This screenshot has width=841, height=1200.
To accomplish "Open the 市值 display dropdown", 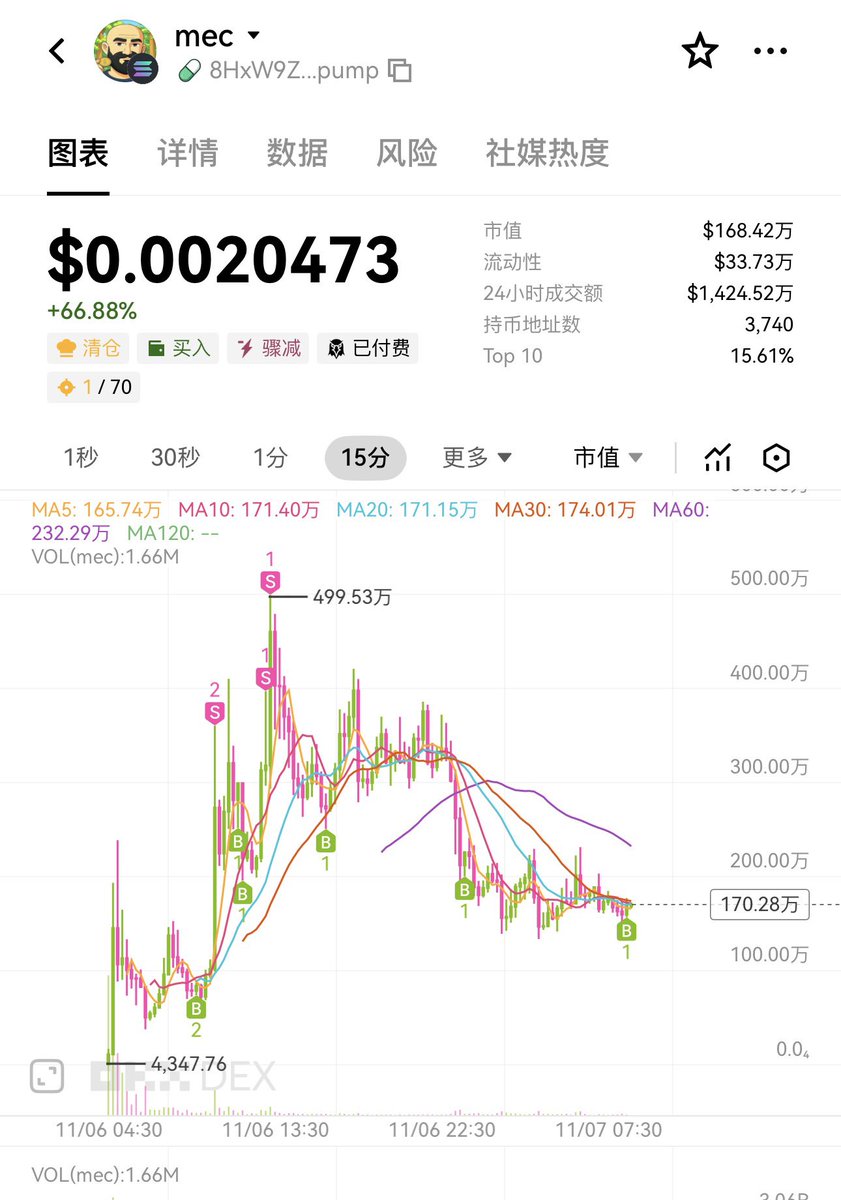I will (608, 458).
